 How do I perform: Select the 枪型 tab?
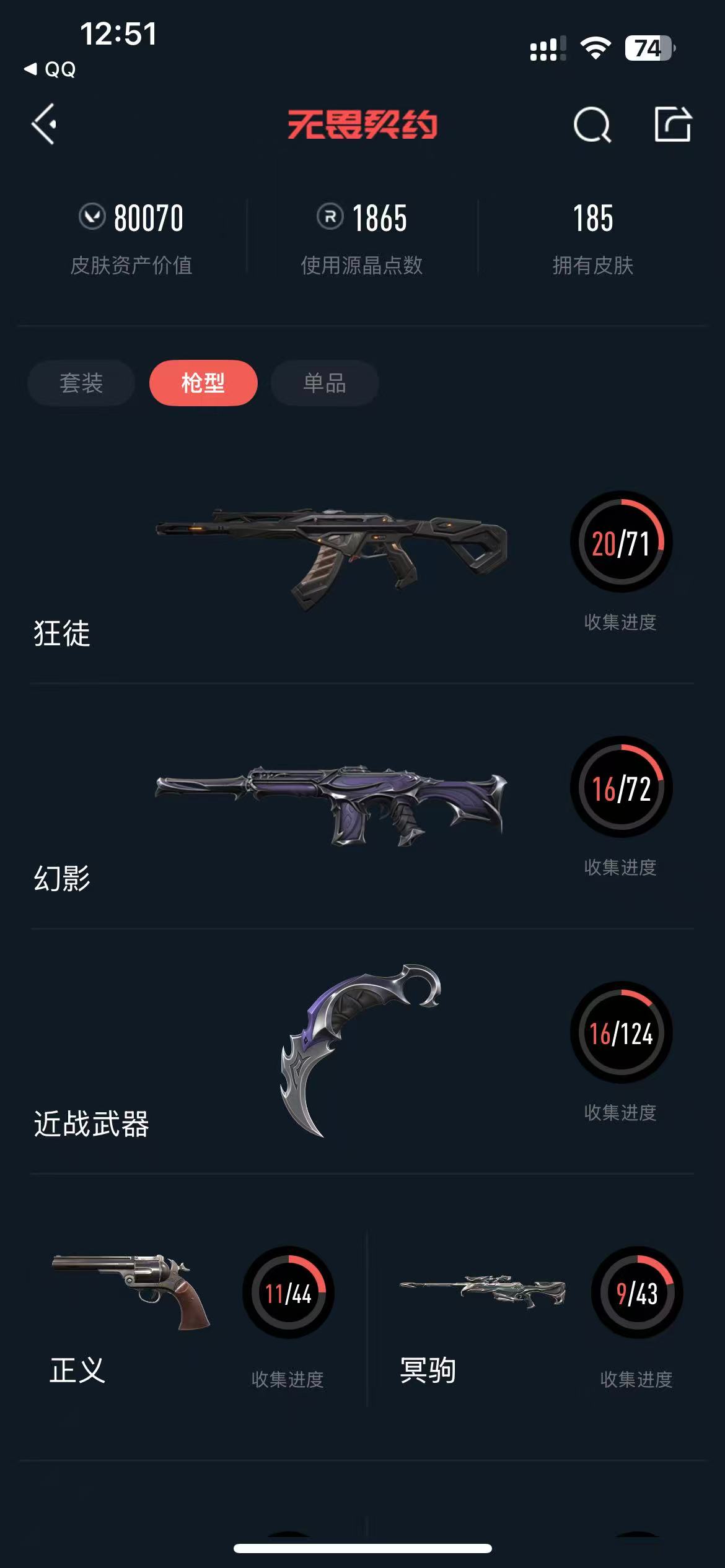[203, 383]
